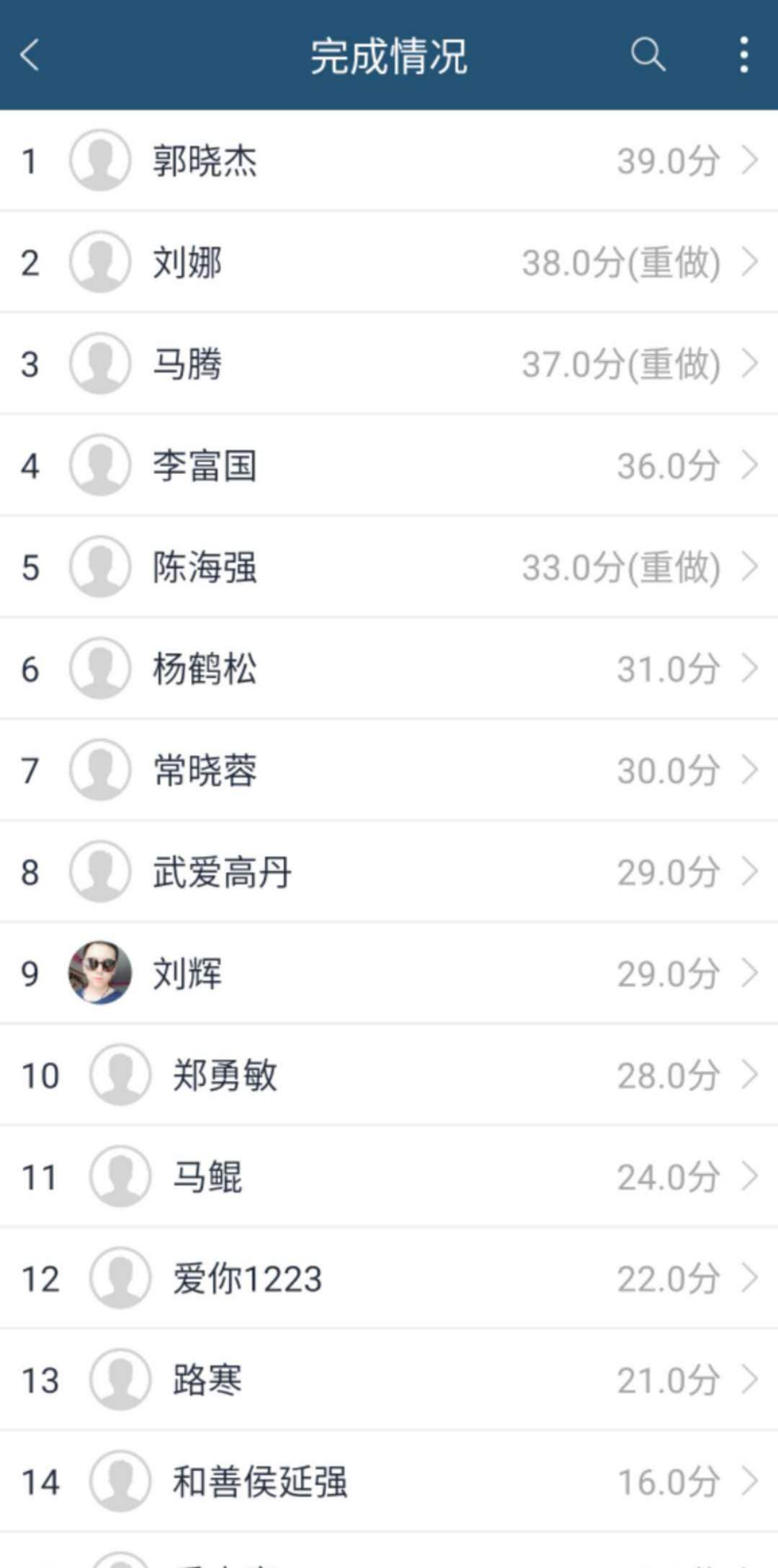The width and height of the screenshot is (778, 1568).
Task: Select 李富国's row
Action: [x=389, y=465]
